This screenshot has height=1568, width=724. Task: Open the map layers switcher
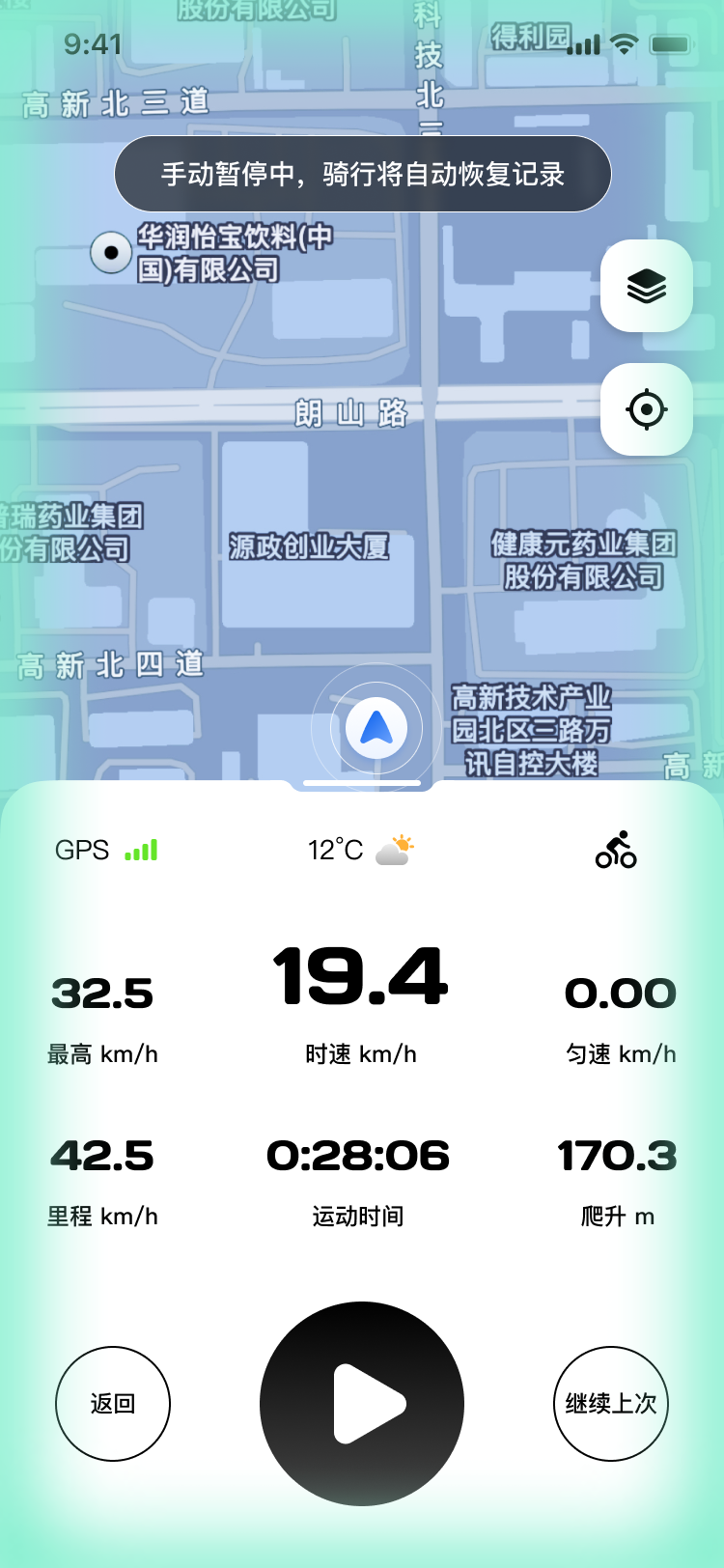click(x=646, y=287)
